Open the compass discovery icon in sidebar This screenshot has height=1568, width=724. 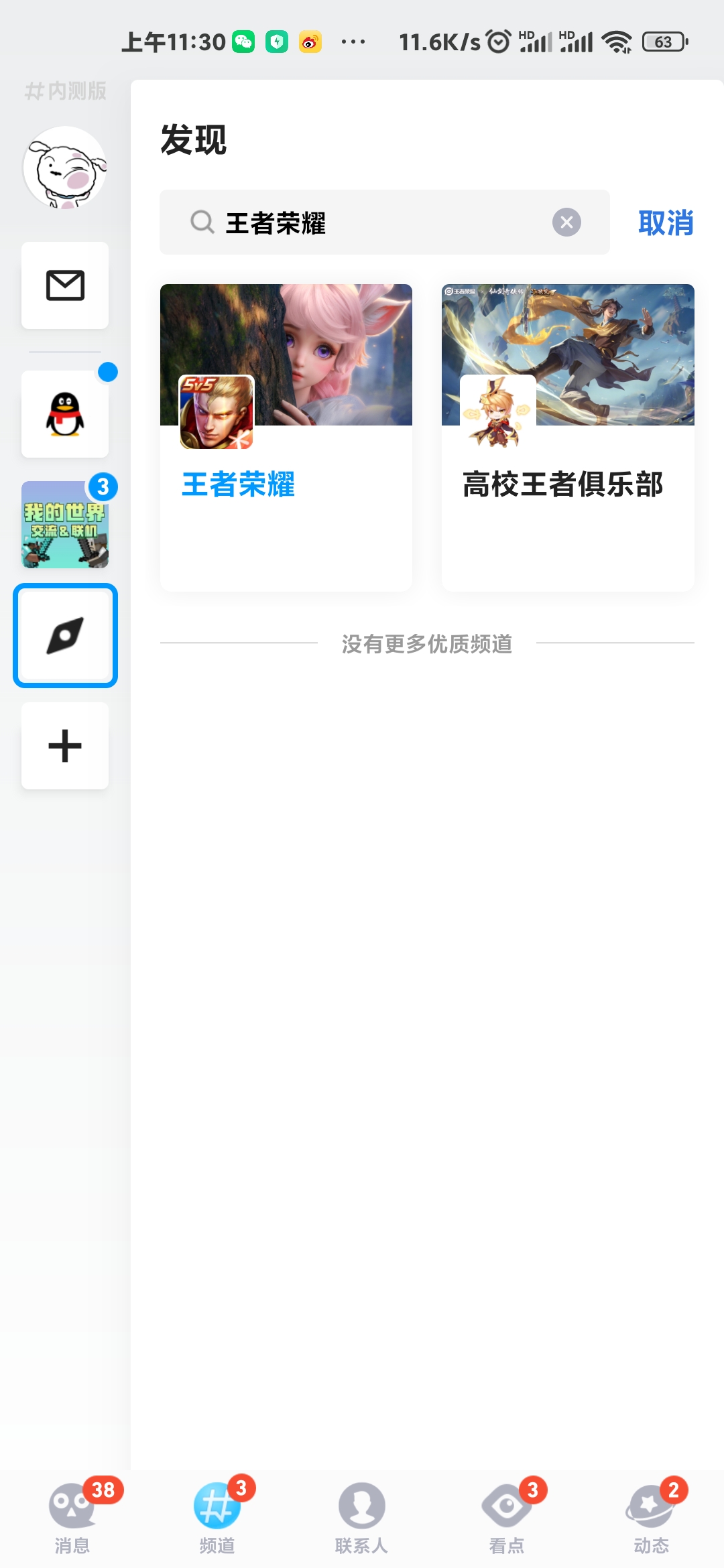pos(64,635)
